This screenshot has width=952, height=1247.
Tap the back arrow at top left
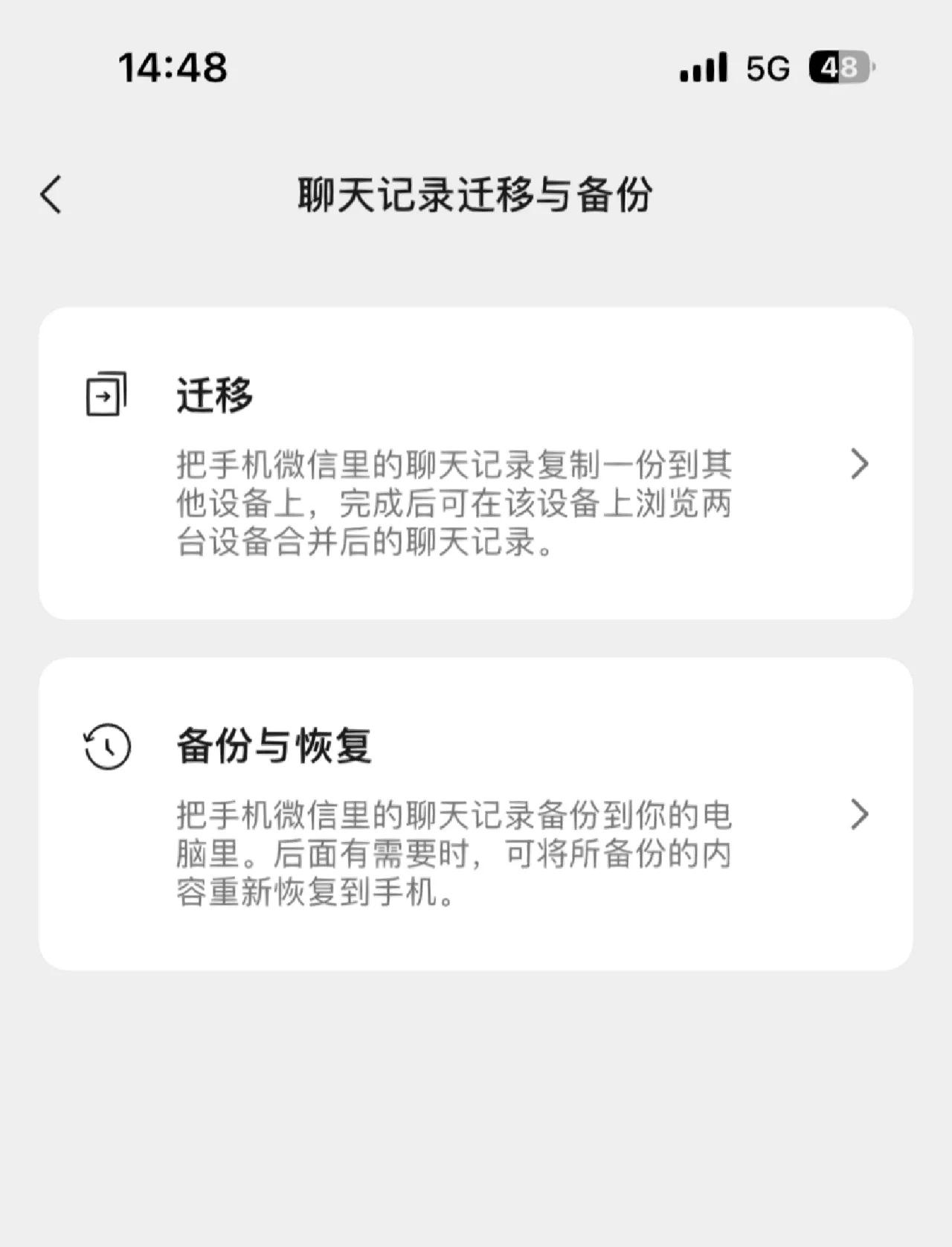point(51,195)
